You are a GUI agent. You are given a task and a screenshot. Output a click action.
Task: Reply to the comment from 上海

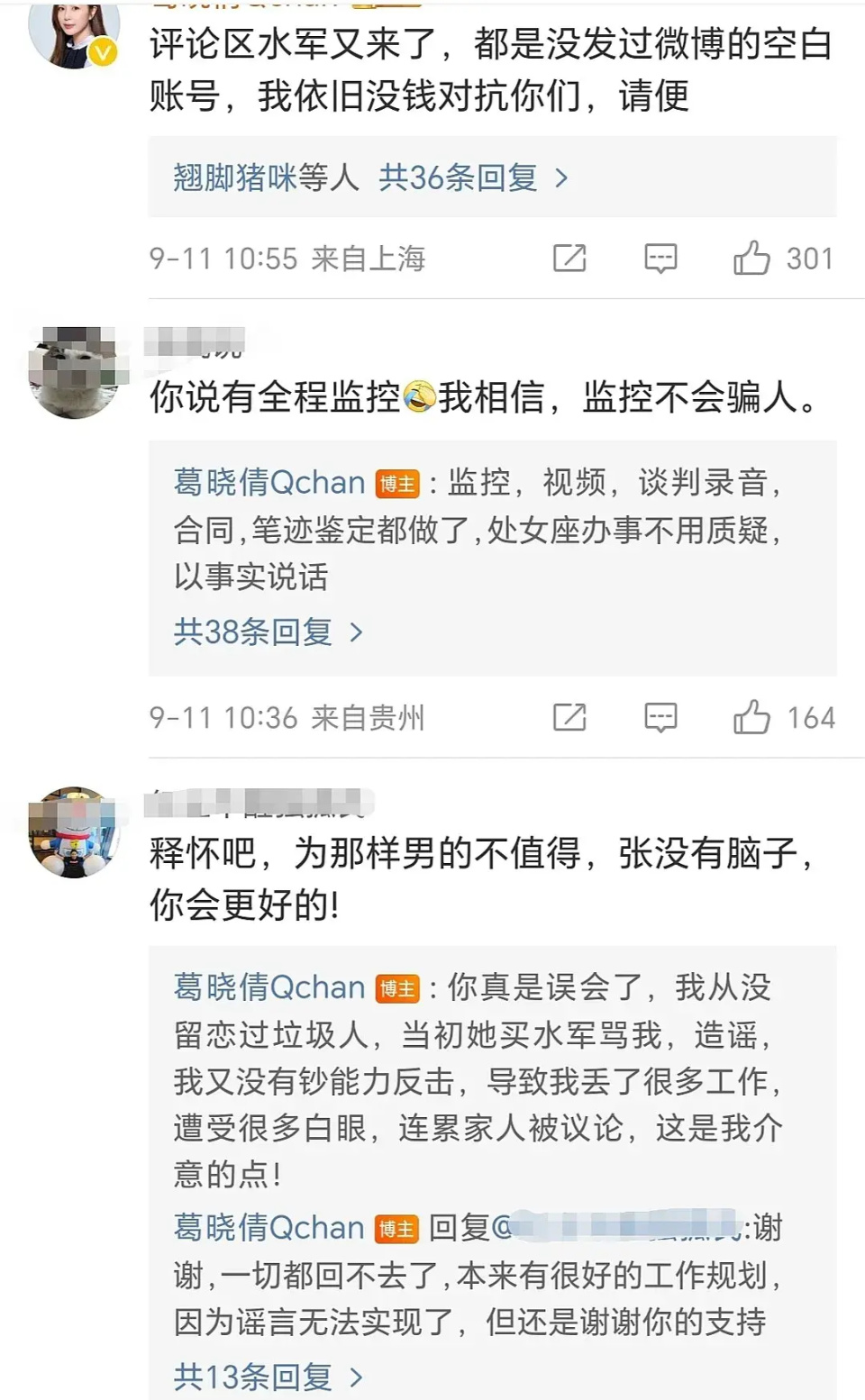coord(660,259)
